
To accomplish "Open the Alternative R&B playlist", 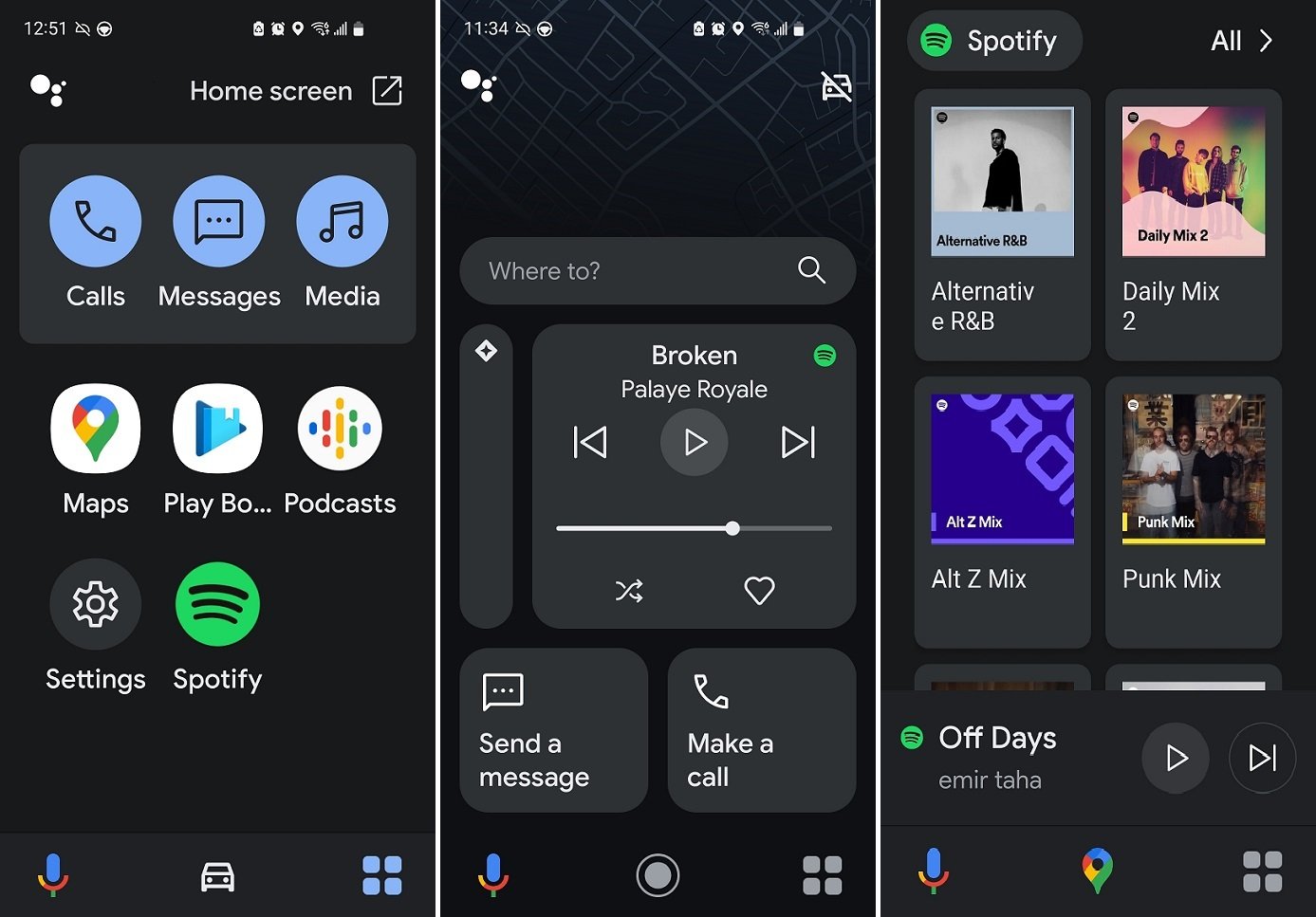I will [1002, 225].
